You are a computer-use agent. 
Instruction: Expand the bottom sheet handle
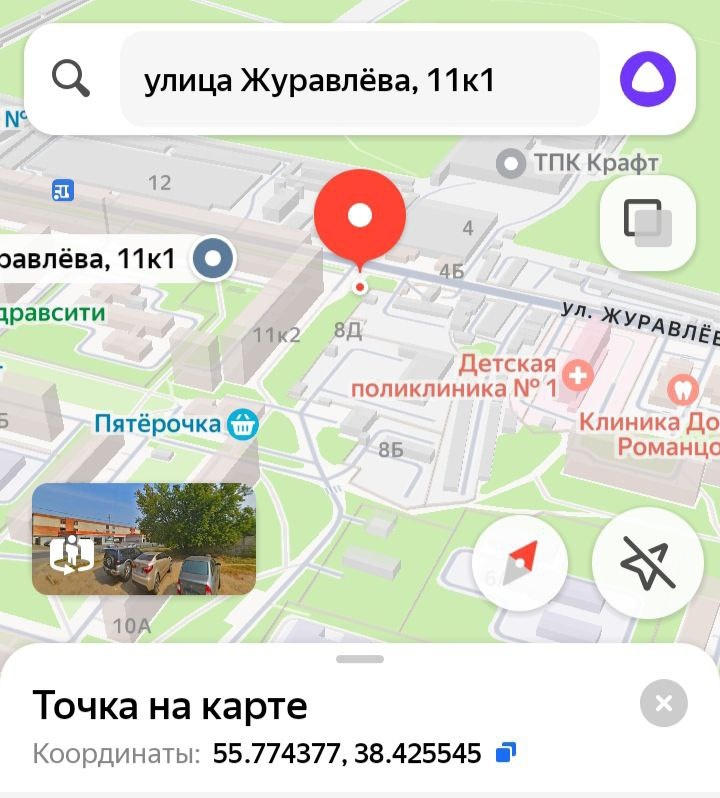click(360, 659)
